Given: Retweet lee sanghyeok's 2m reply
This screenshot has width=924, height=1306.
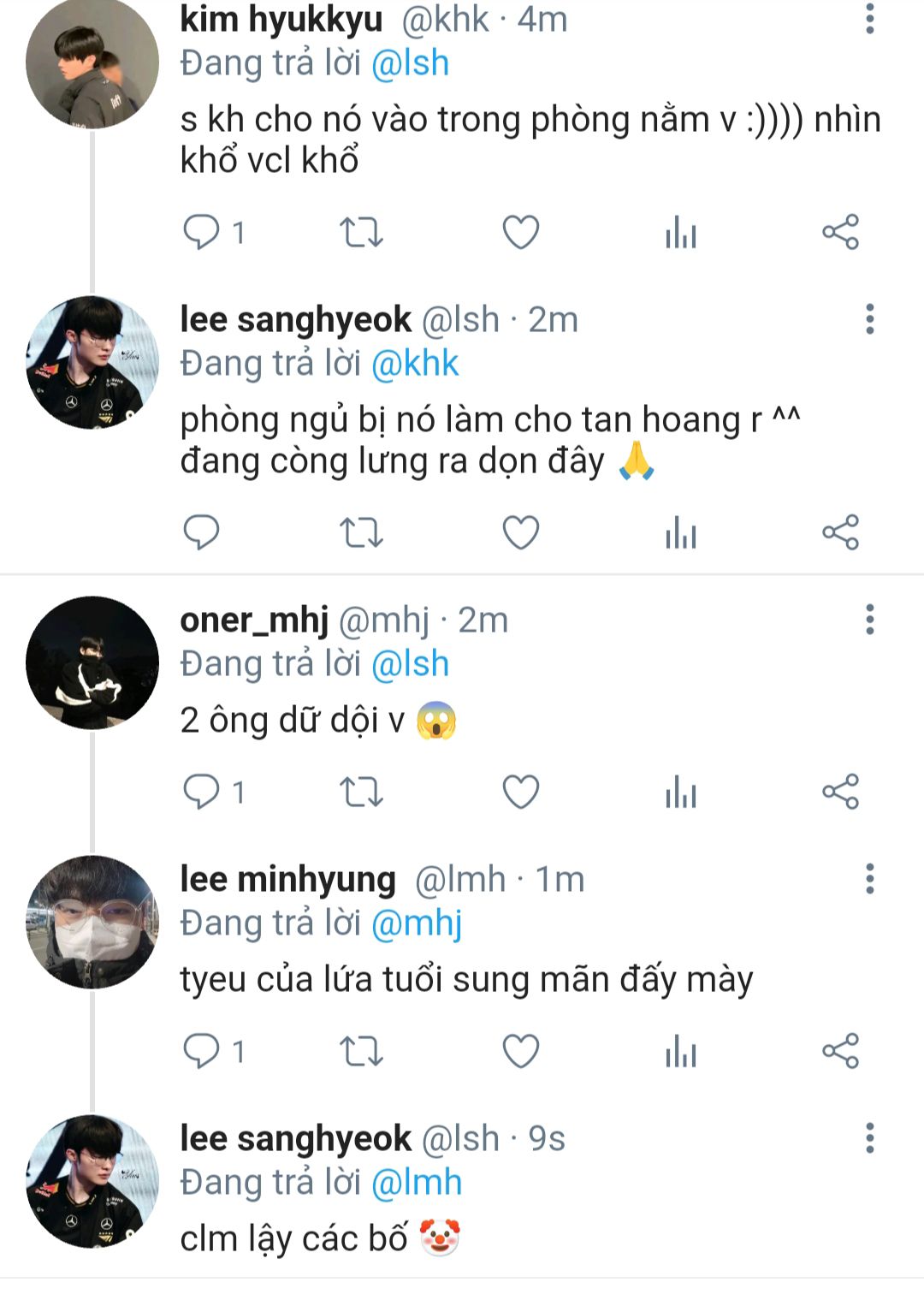Looking at the screenshot, I should 361,532.
